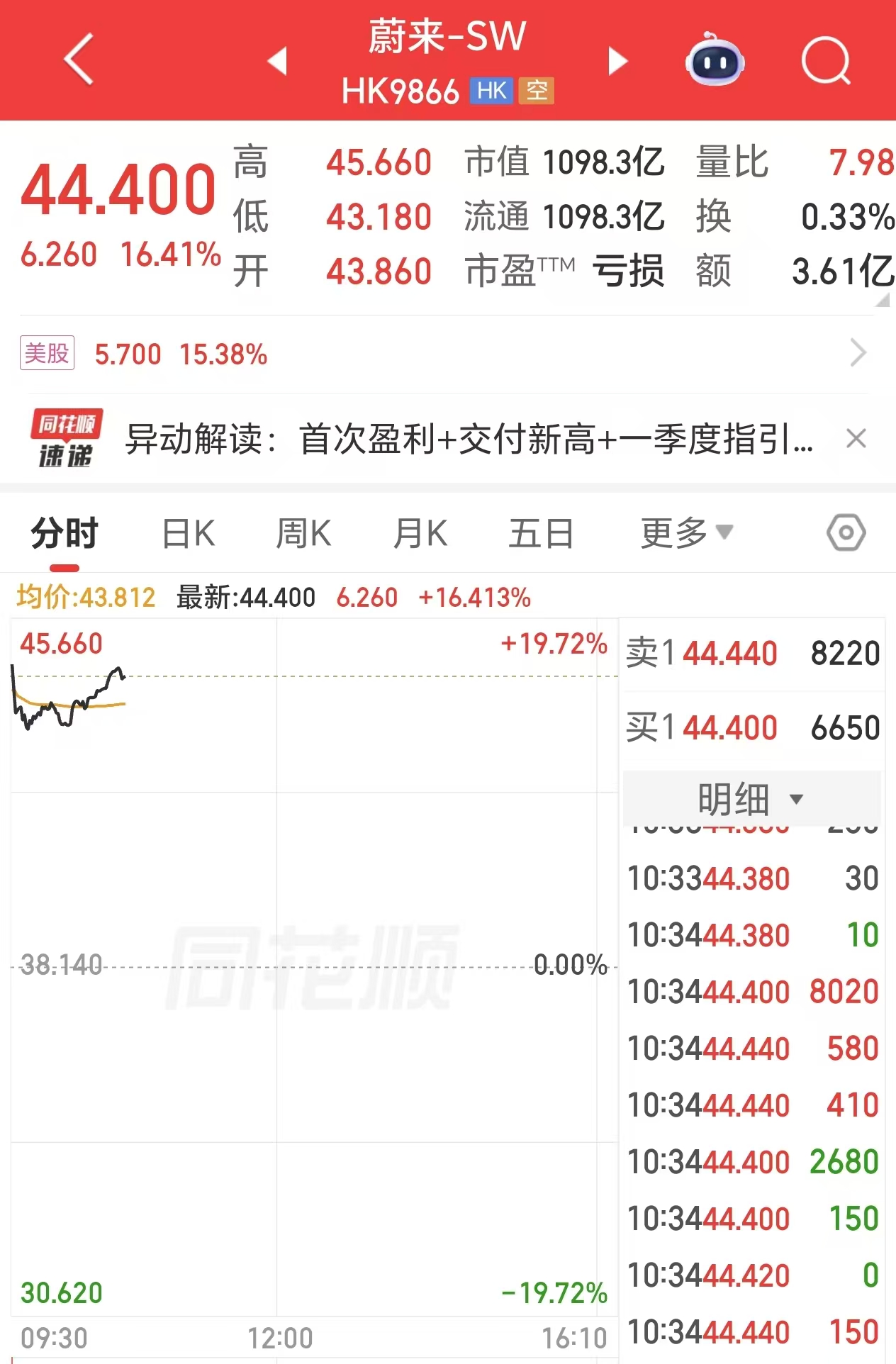The height and width of the screenshot is (1364, 896).
Task: Read the 异动解读 news flash
Action: 468,439
